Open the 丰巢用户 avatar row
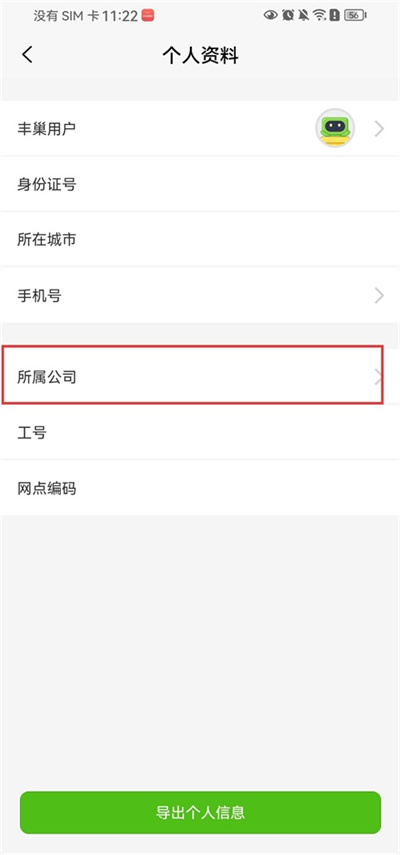The image size is (400, 855). pyautogui.click(x=200, y=129)
